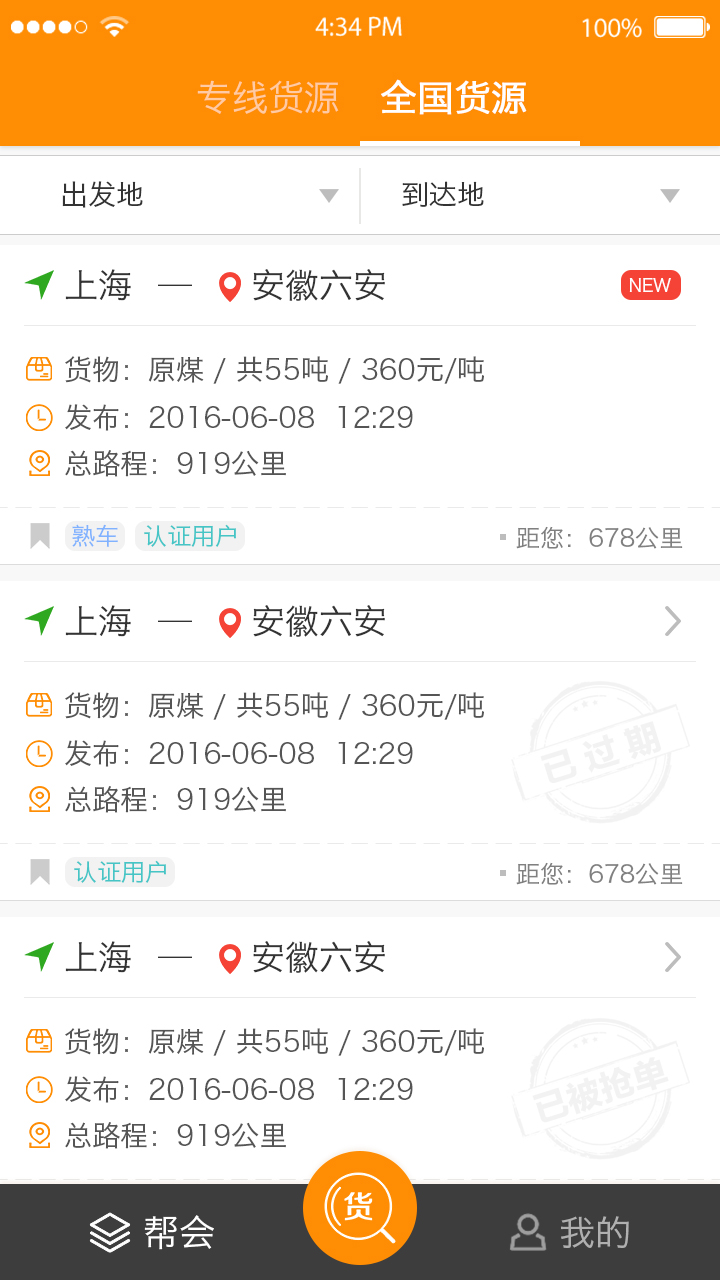Open the expired 已过期 cargo listing

360,740
